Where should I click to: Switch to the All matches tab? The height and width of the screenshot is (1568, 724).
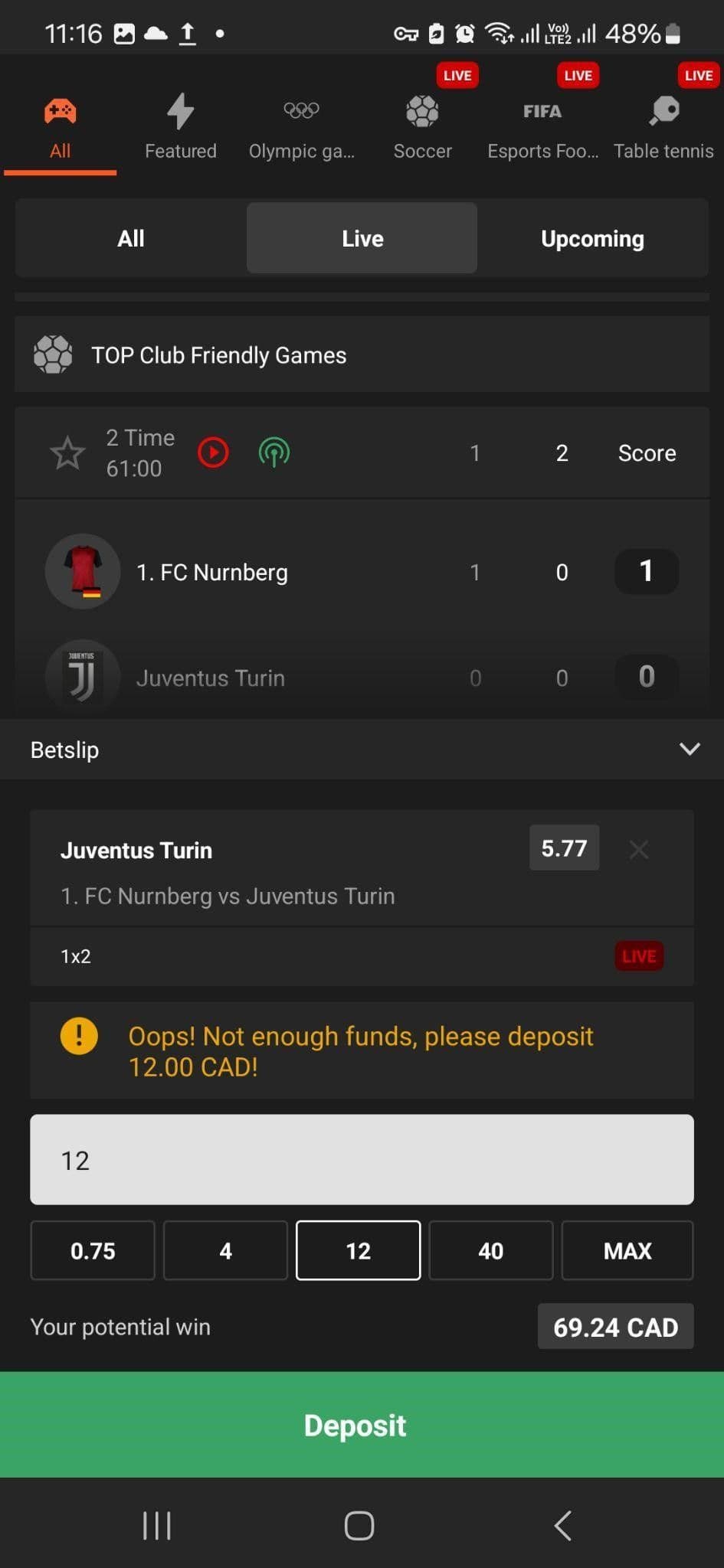click(x=130, y=238)
